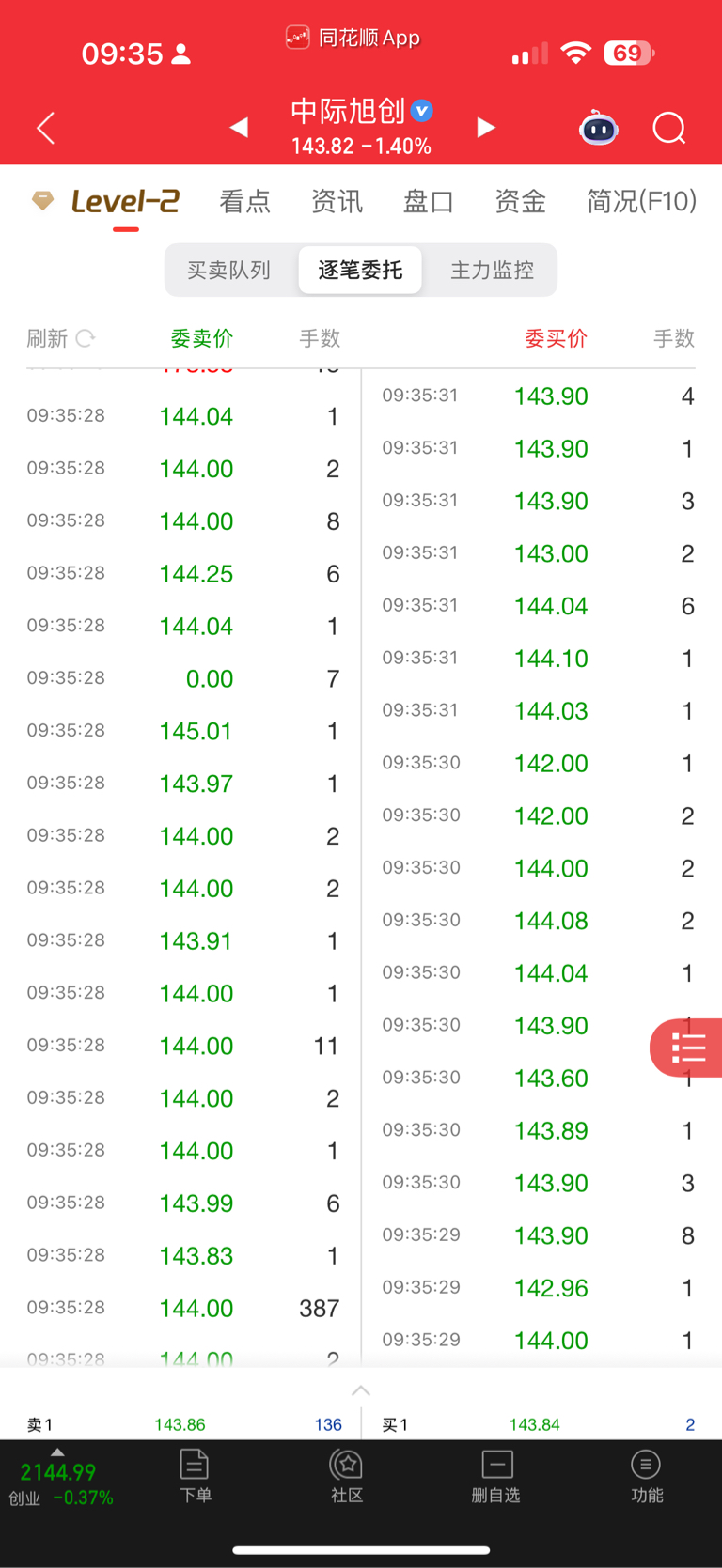Go back using the top-left arrow
722x1568 pixels.
45,128
